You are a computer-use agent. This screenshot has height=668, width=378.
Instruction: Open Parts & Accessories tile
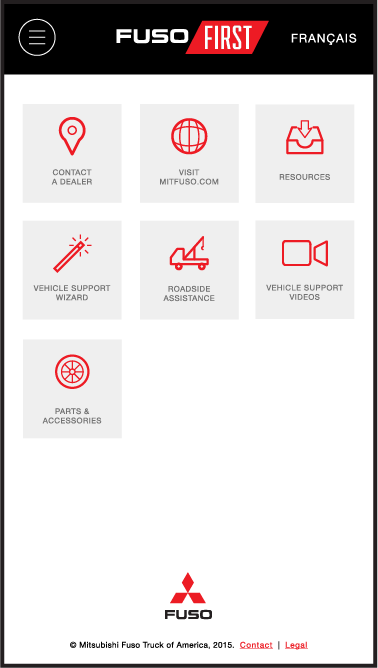72,389
